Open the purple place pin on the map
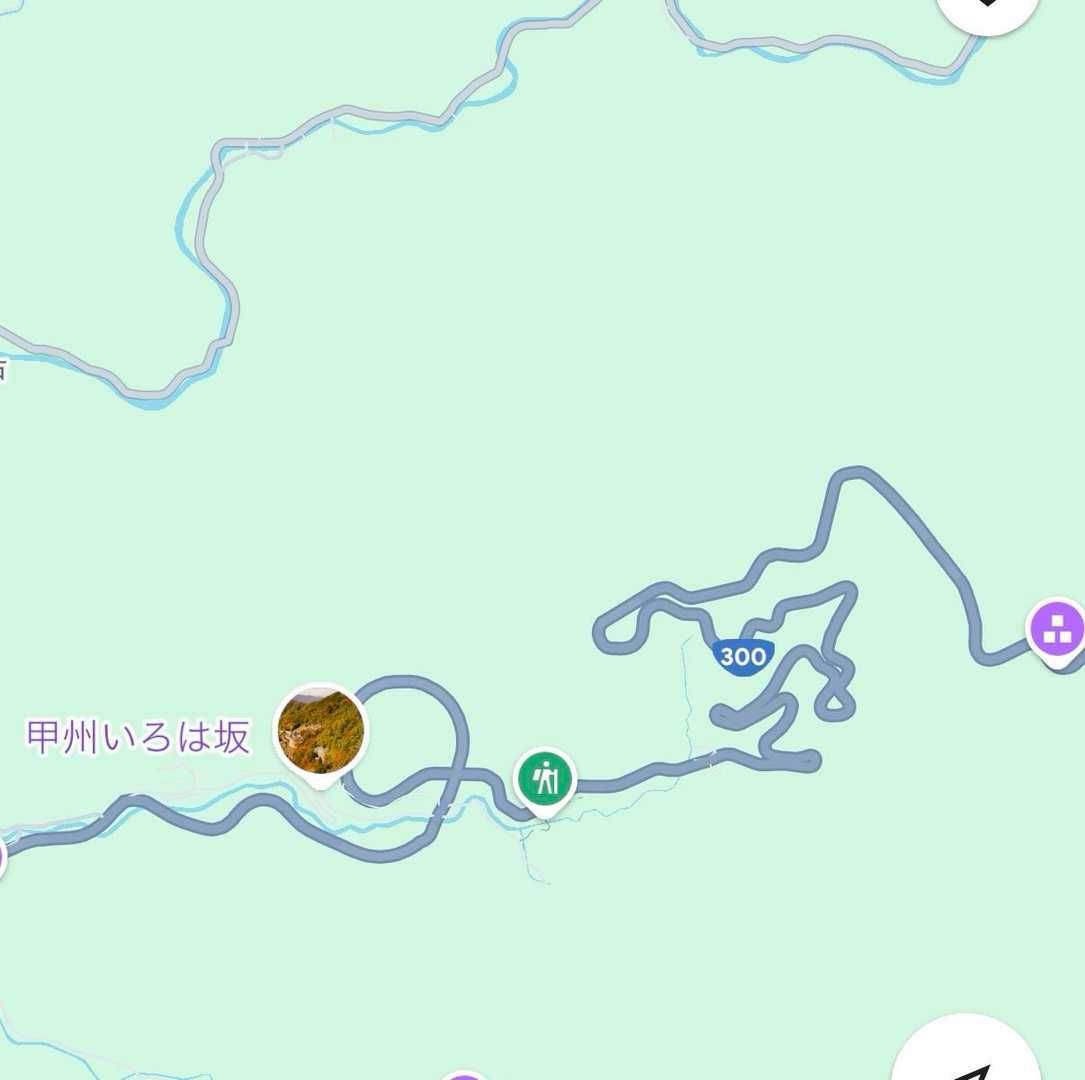1085x1080 pixels. 1057,630
